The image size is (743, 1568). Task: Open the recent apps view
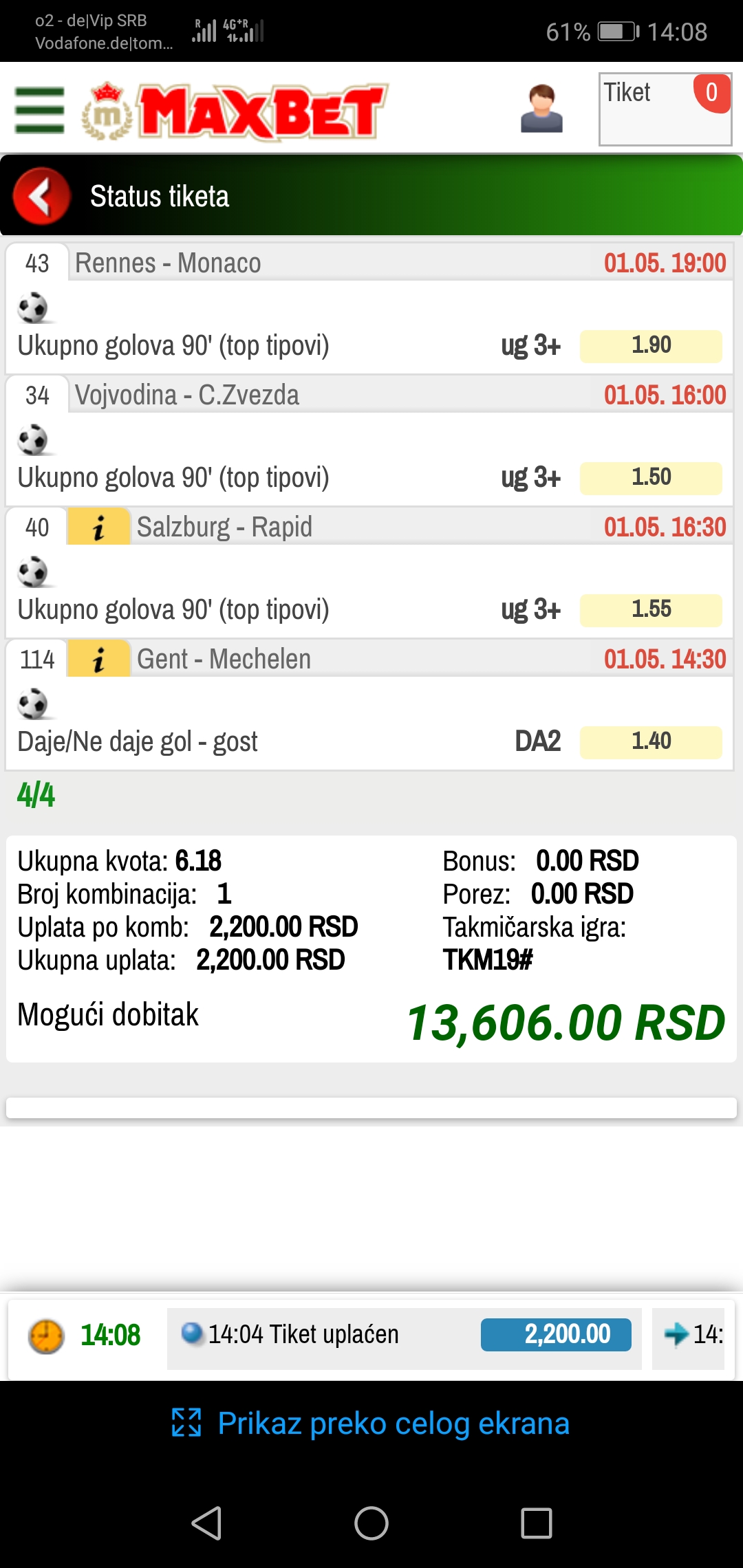coord(537,1523)
